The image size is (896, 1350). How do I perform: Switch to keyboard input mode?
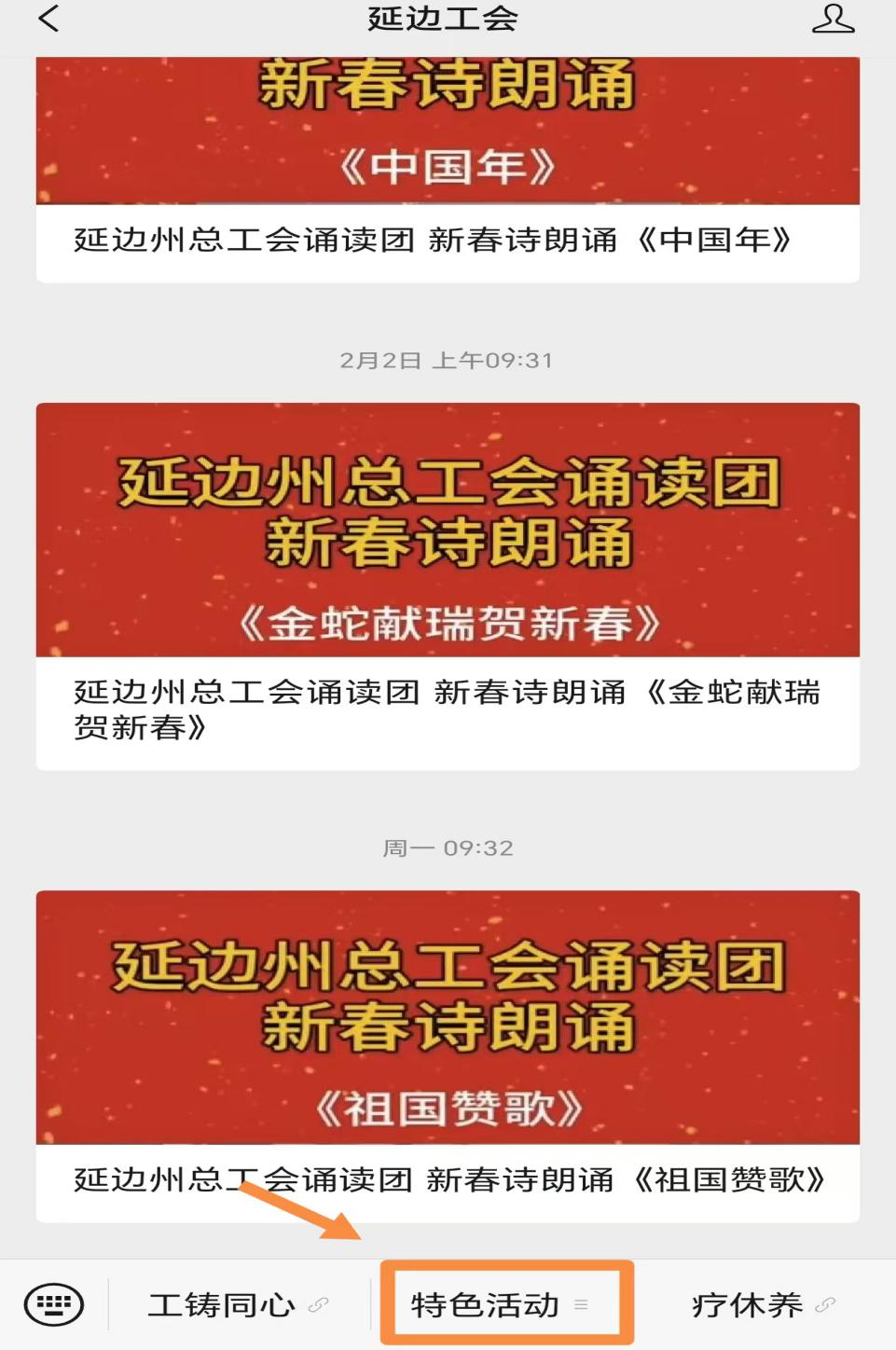click(54, 1304)
